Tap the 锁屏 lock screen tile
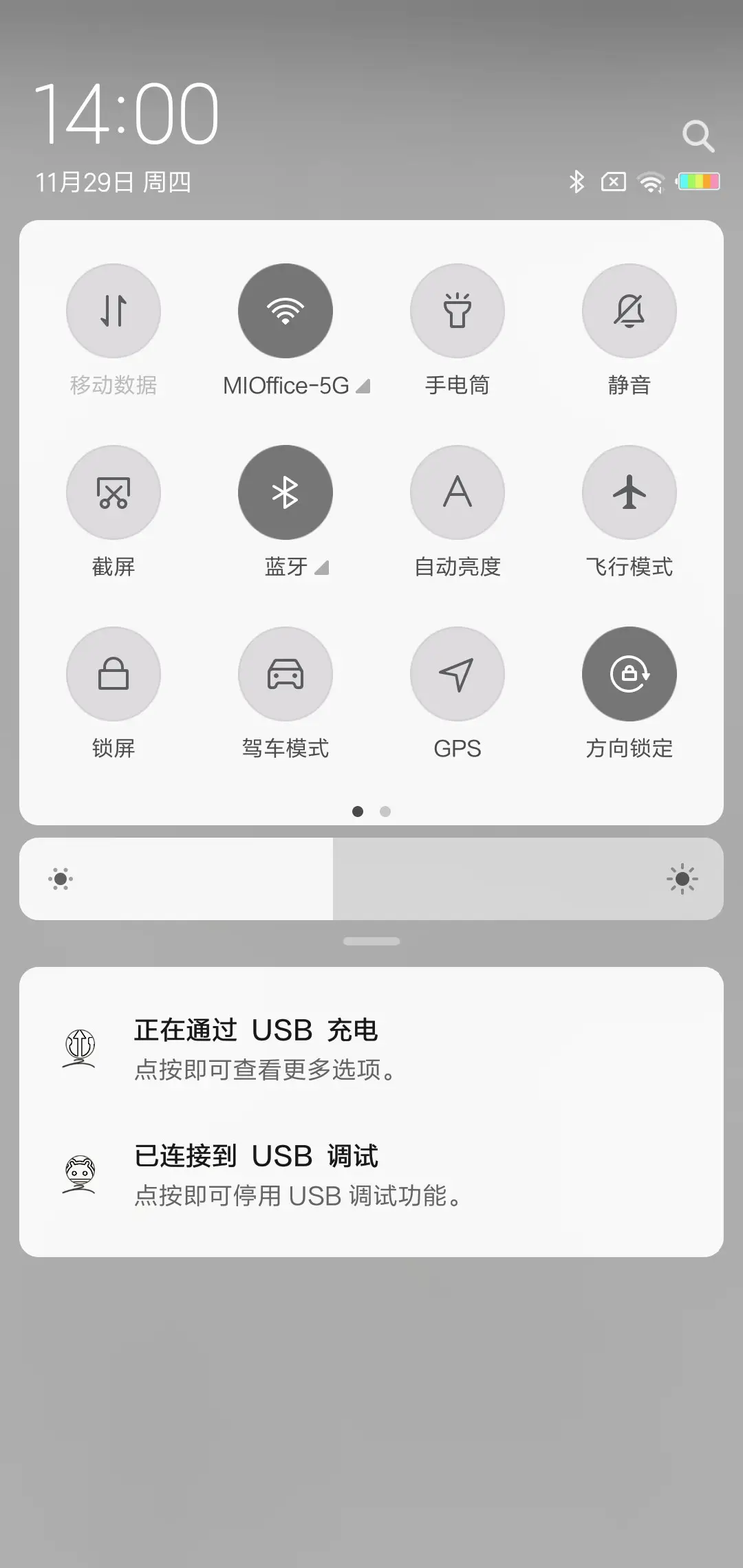743x1568 pixels. click(x=114, y=675)
